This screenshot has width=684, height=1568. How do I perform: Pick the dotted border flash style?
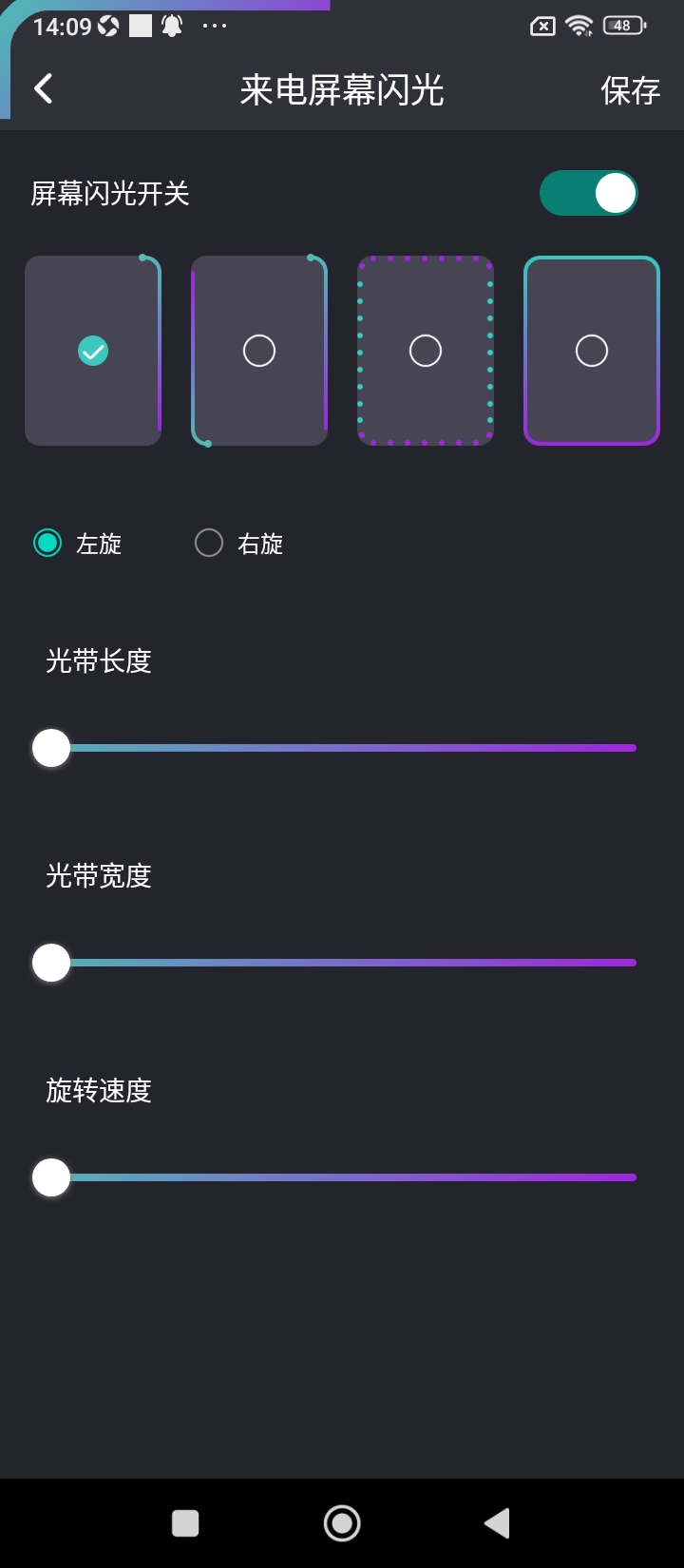[426, 351]
